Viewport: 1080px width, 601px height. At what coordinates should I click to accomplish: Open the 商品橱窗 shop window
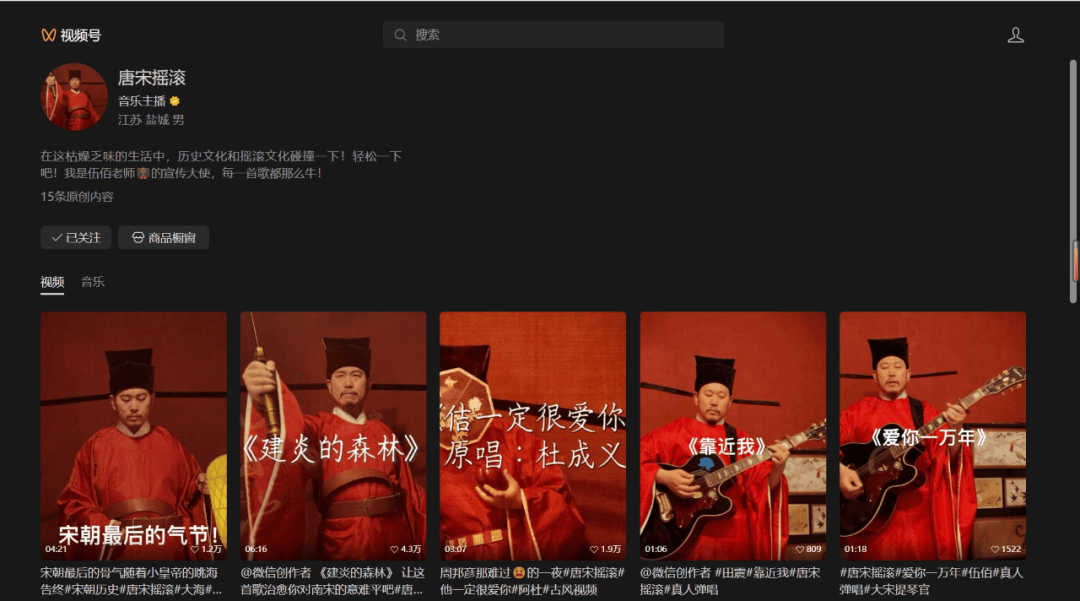tap(164, 238)
